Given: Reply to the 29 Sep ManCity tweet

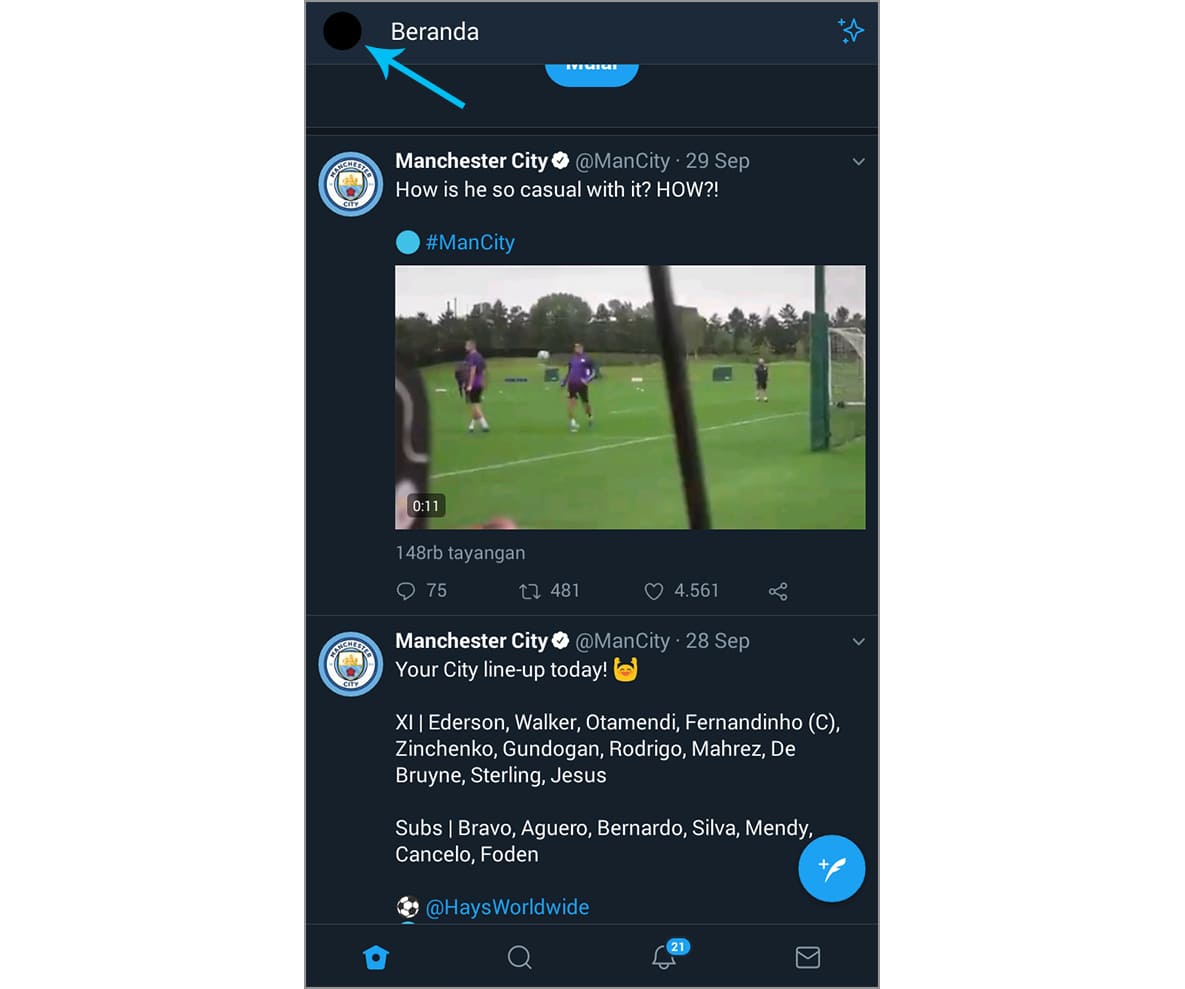Looking at the screenshot, I should coord(406,591).
